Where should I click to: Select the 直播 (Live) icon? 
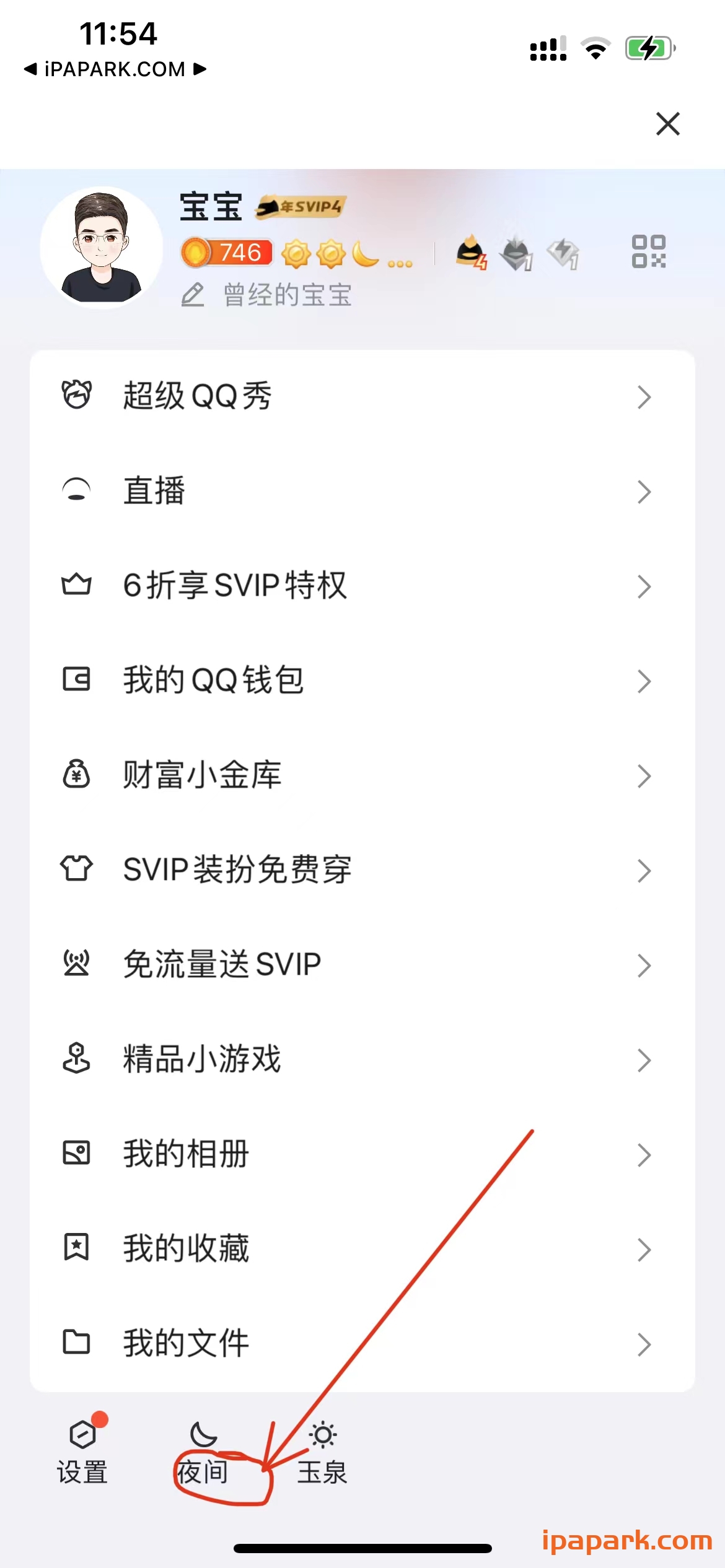[x=77, y=491]
